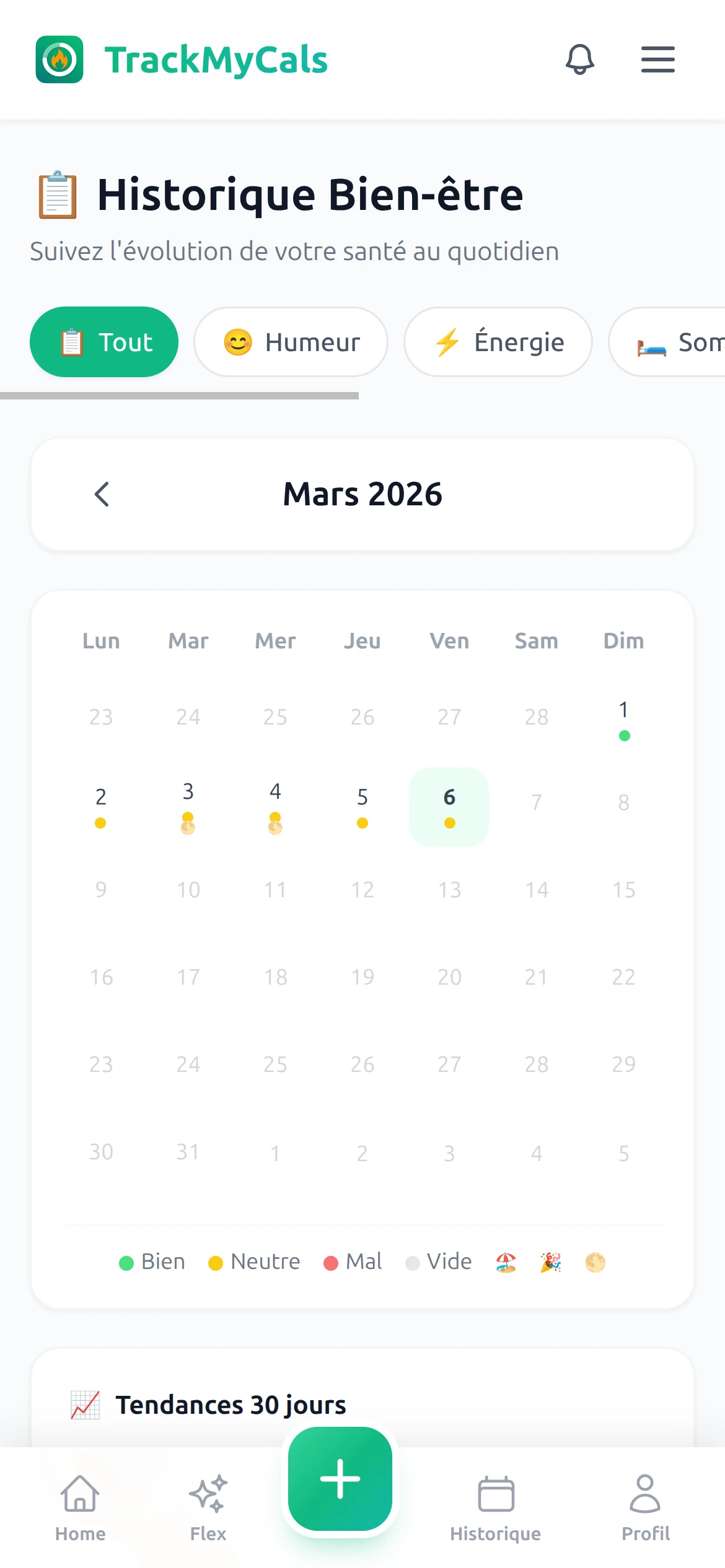Switch to the Flex tab
Viewport: 725px width, 1568px height.
[x=208, y=1507]
